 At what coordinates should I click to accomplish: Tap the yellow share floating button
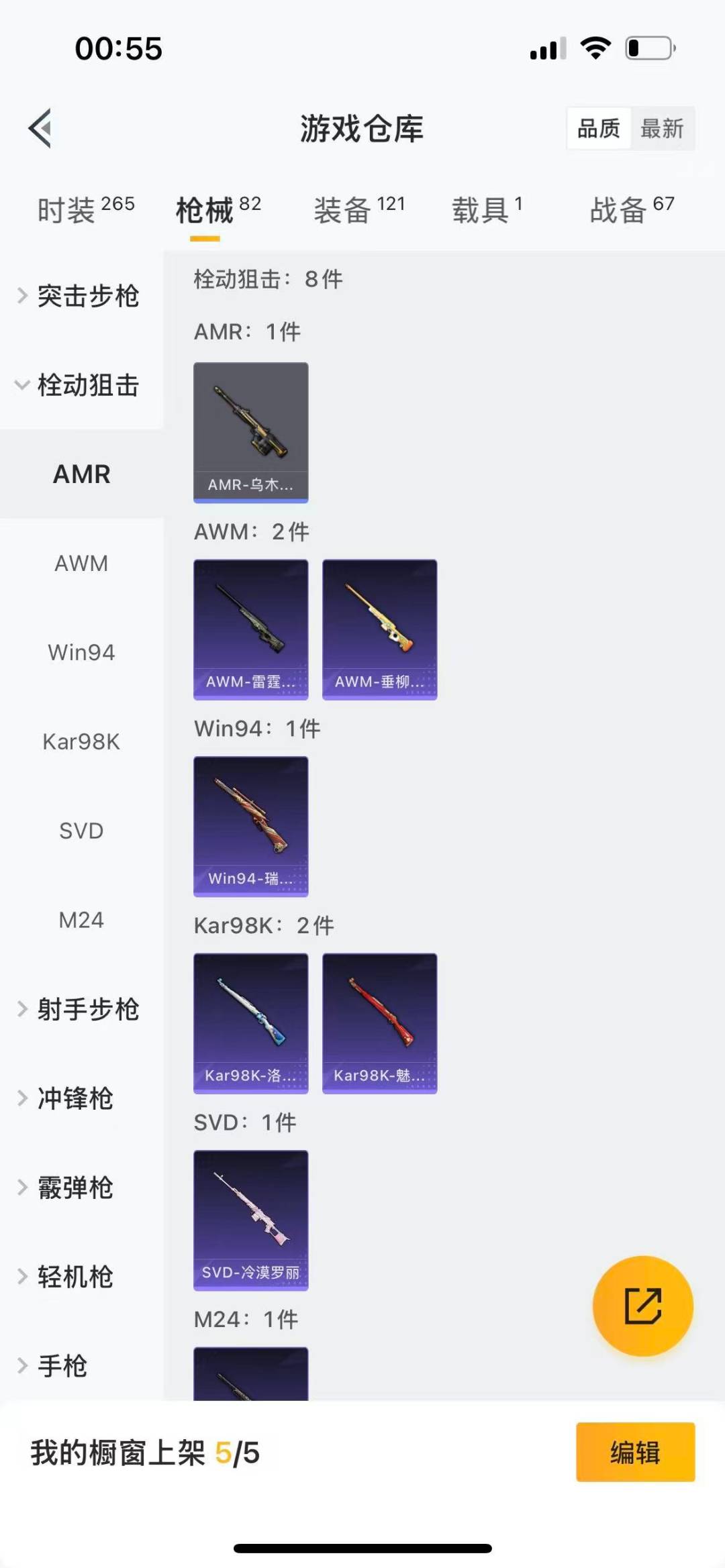pos(642,1306)
